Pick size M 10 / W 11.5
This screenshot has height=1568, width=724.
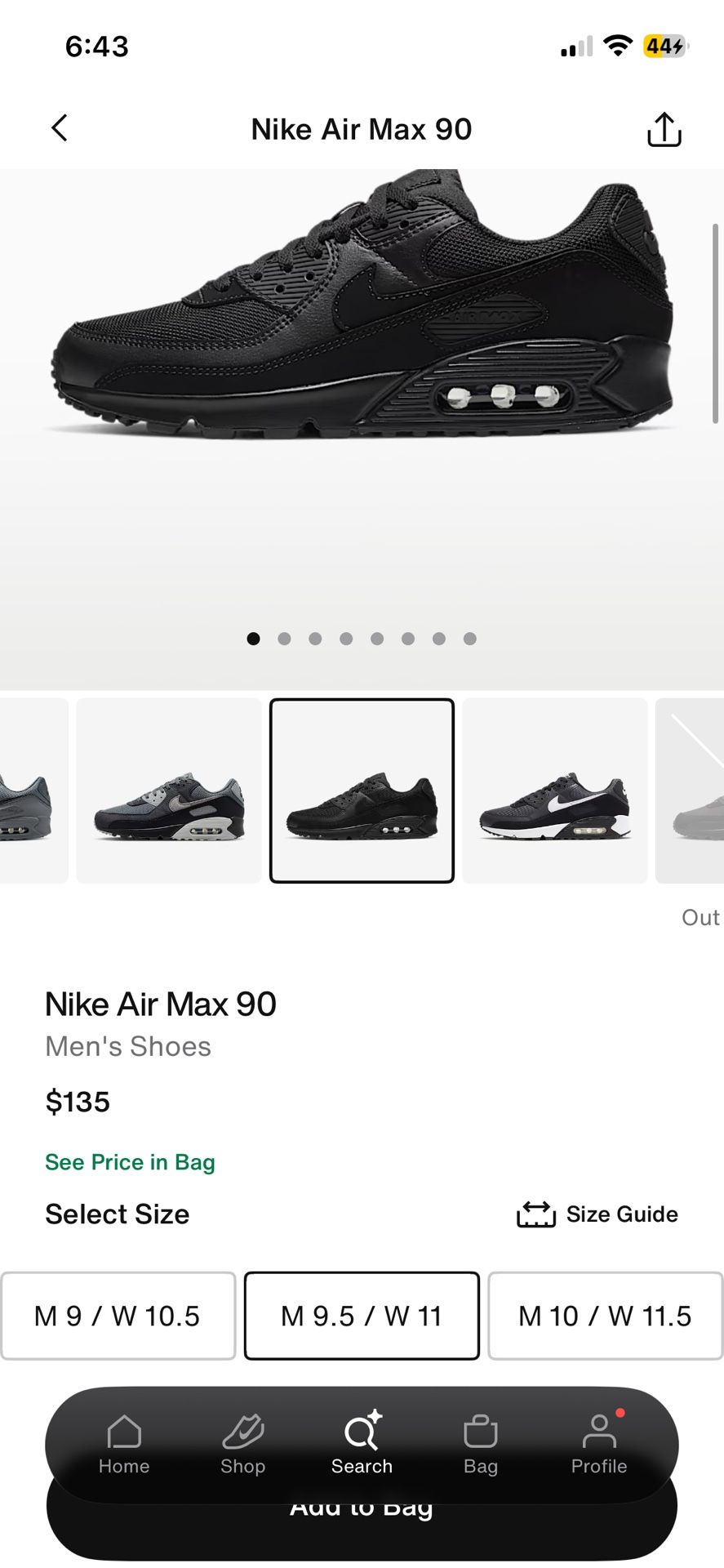[x=605, y=1316]
